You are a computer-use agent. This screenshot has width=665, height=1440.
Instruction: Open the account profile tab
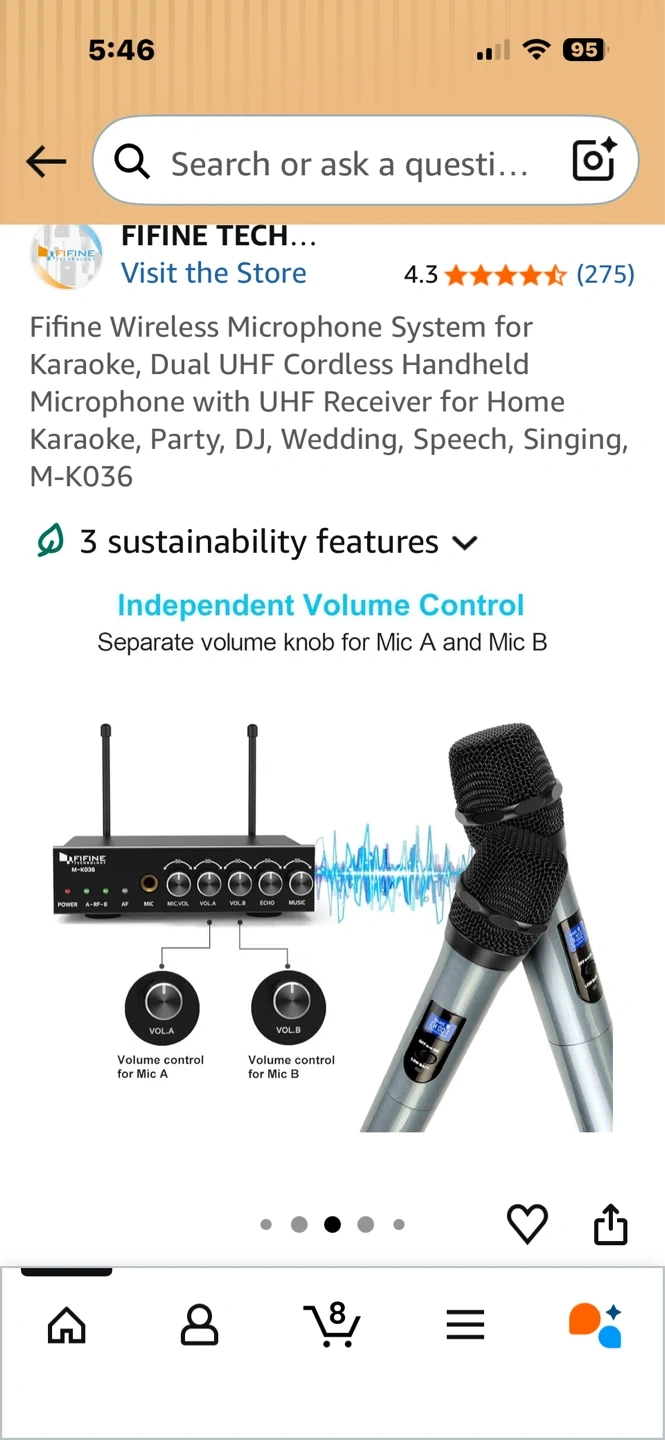click(x=199, y=1325)
